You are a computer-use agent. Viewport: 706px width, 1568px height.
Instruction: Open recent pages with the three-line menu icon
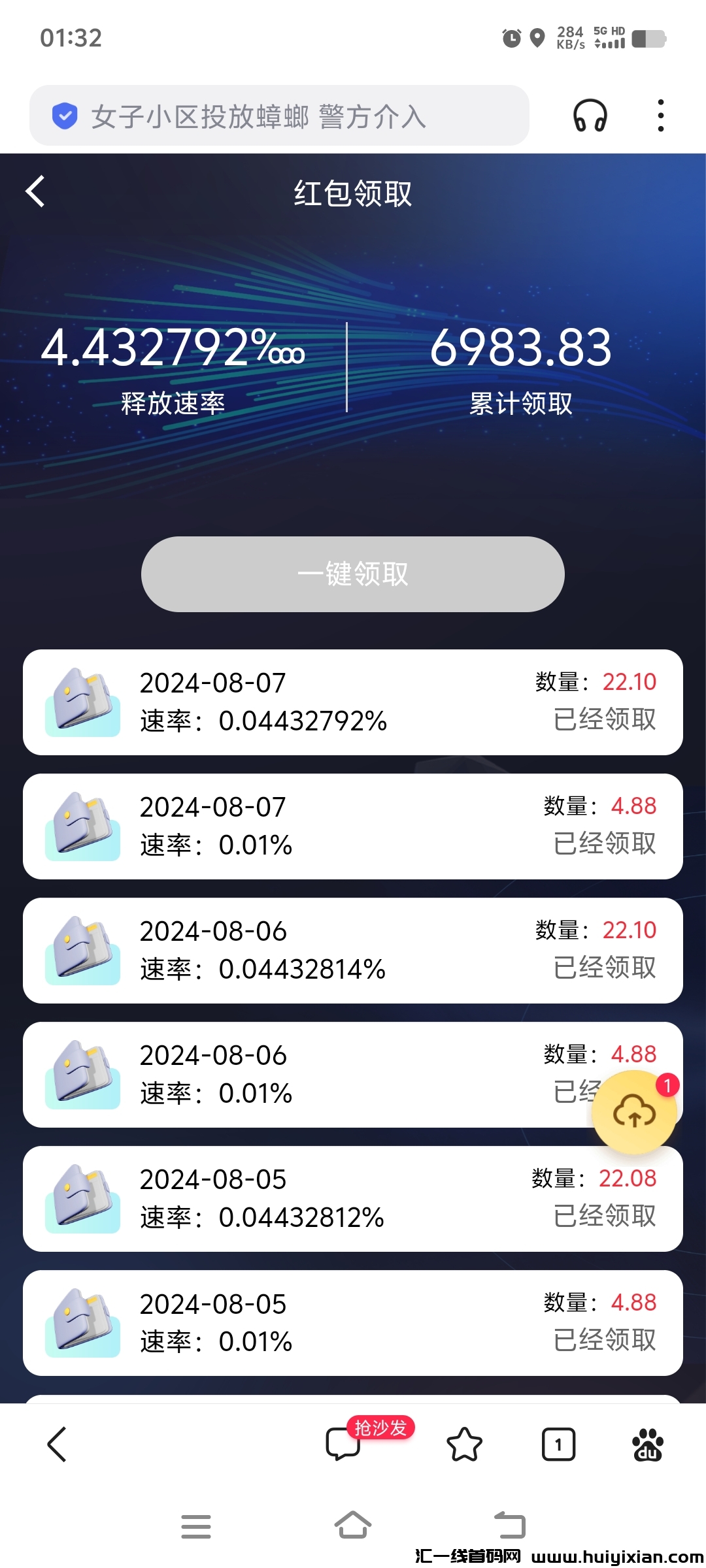[x=197, y=1527]
